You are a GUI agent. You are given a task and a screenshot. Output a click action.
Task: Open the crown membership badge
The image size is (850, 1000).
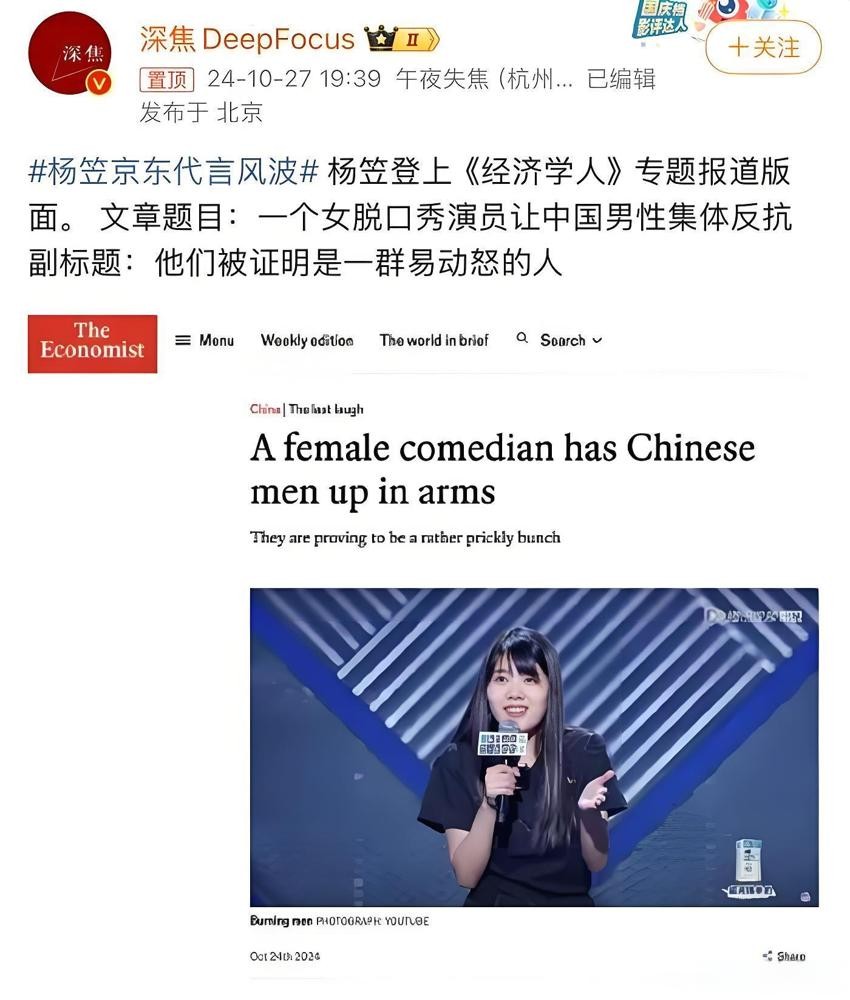402,40
